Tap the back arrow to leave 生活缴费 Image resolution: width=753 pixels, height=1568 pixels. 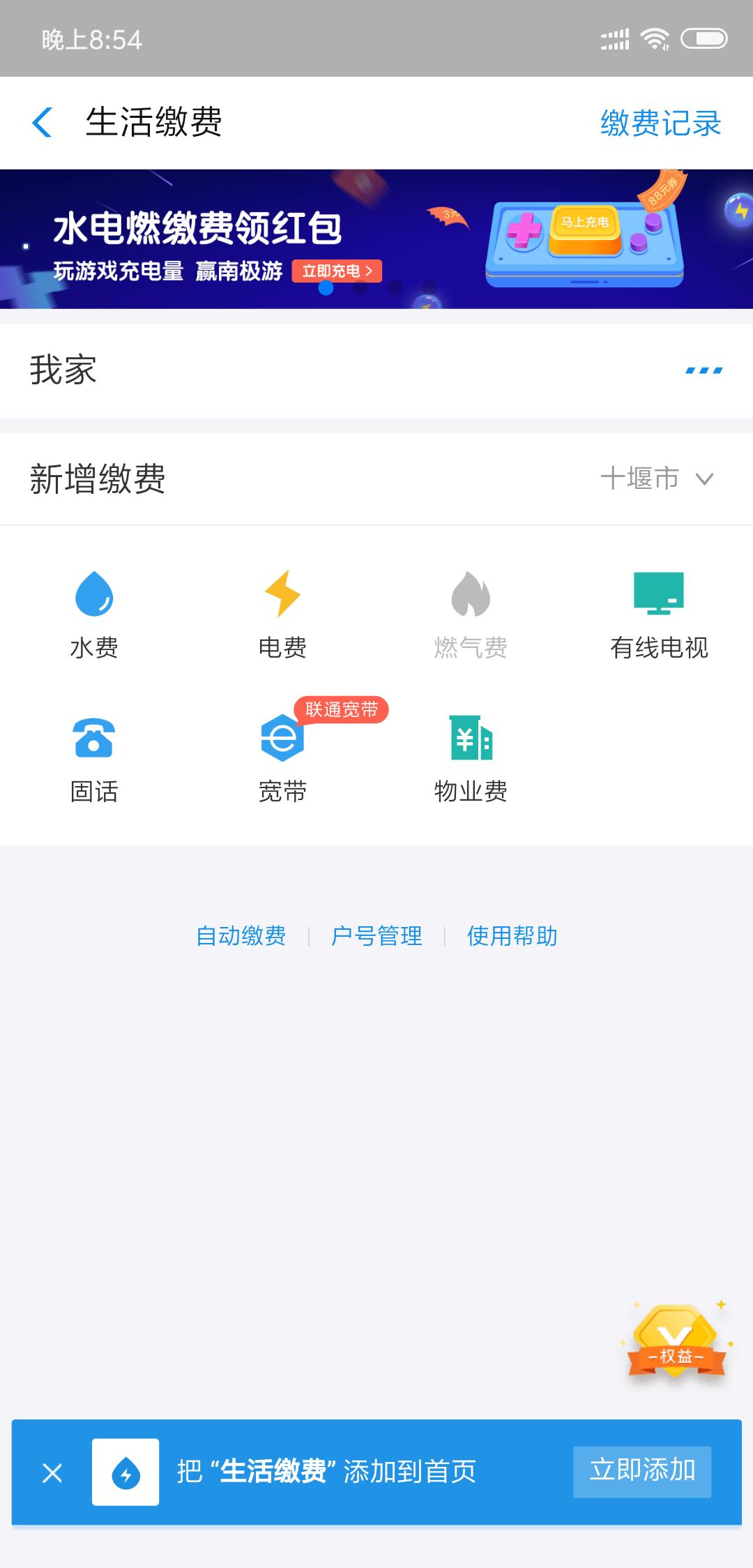pos(43,122)
